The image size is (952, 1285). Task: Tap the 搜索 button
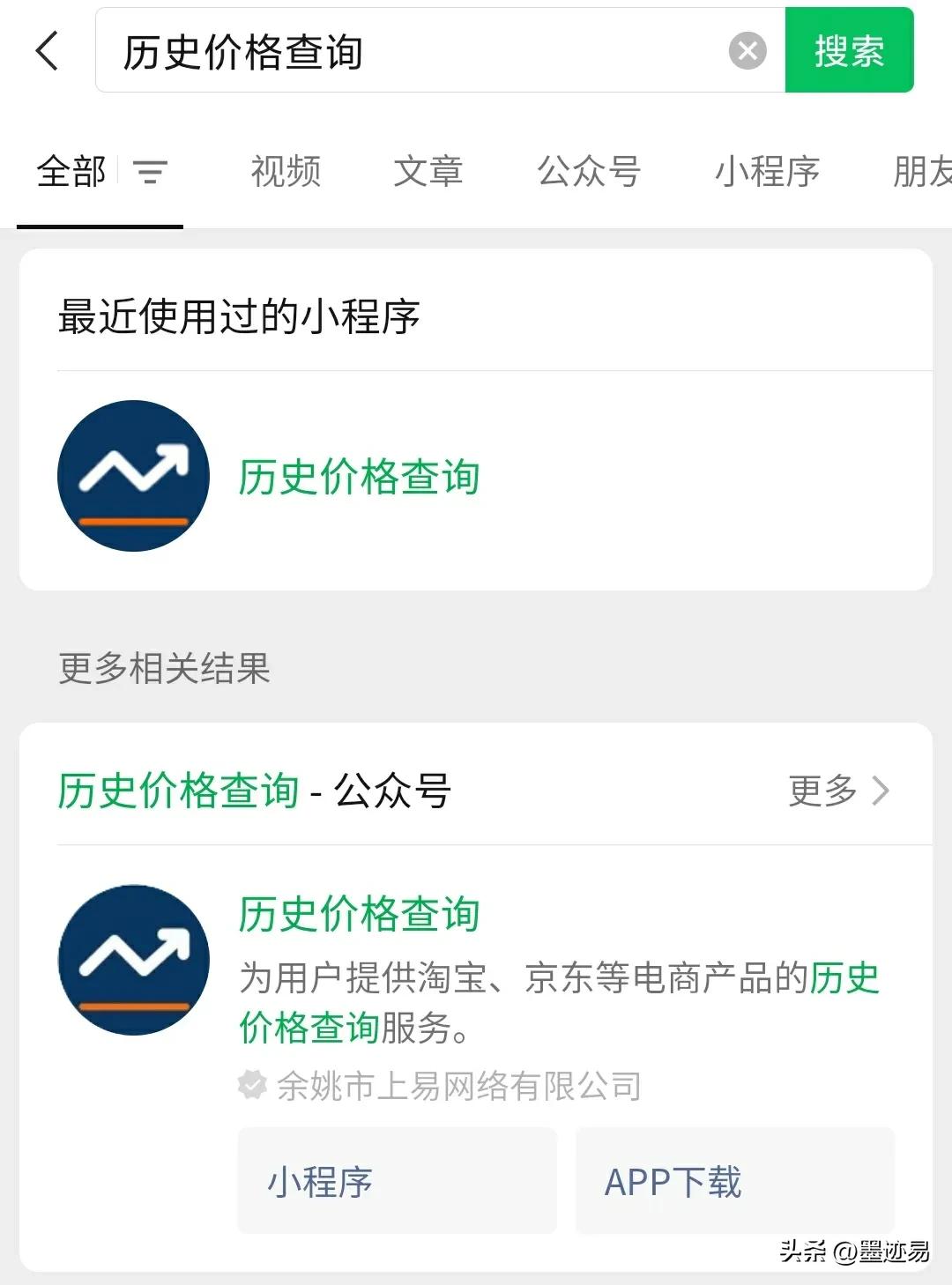pyautogui.click(x=848, y=50)
